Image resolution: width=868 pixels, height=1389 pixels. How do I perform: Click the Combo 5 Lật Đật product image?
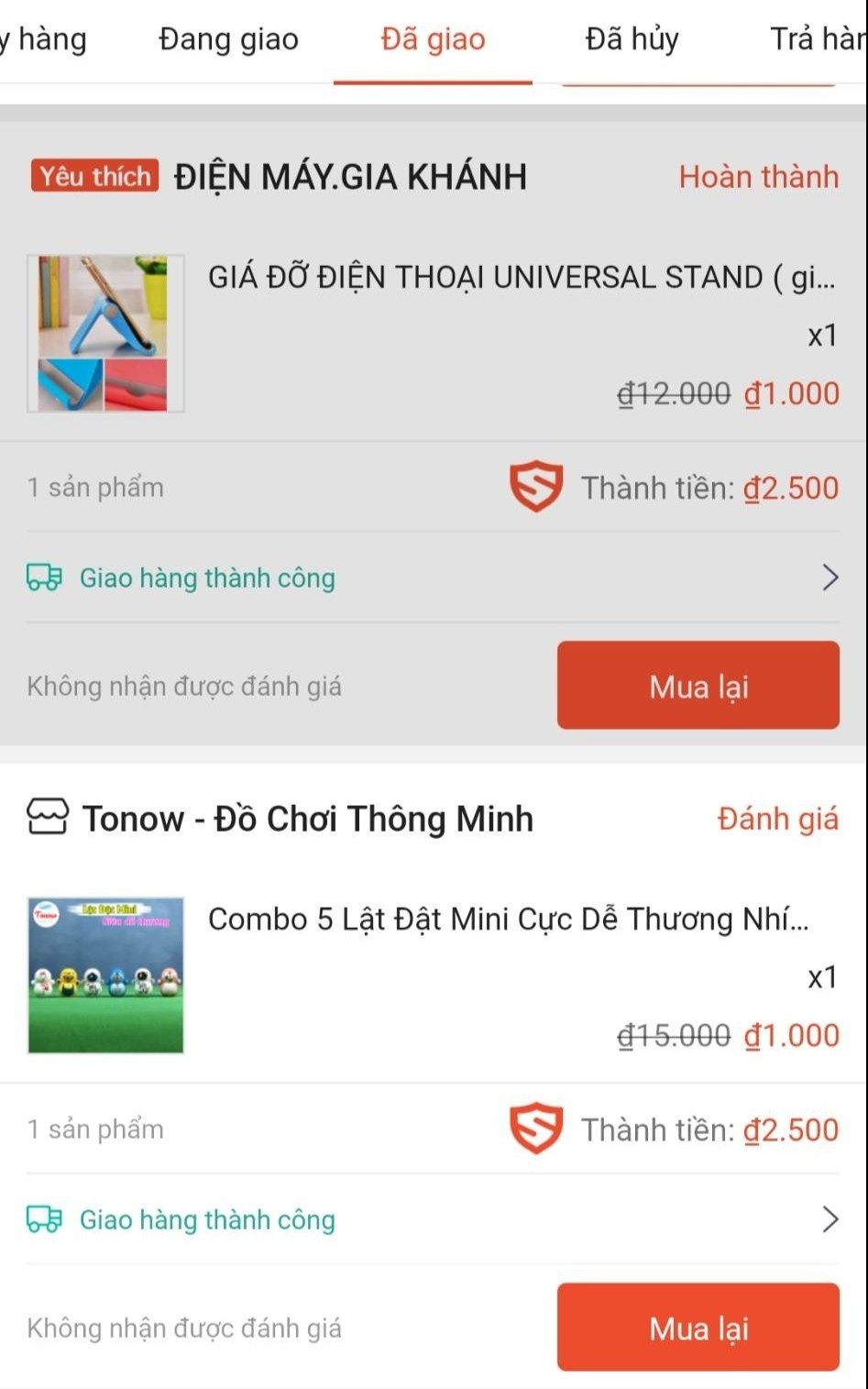[x=105, y=975]
